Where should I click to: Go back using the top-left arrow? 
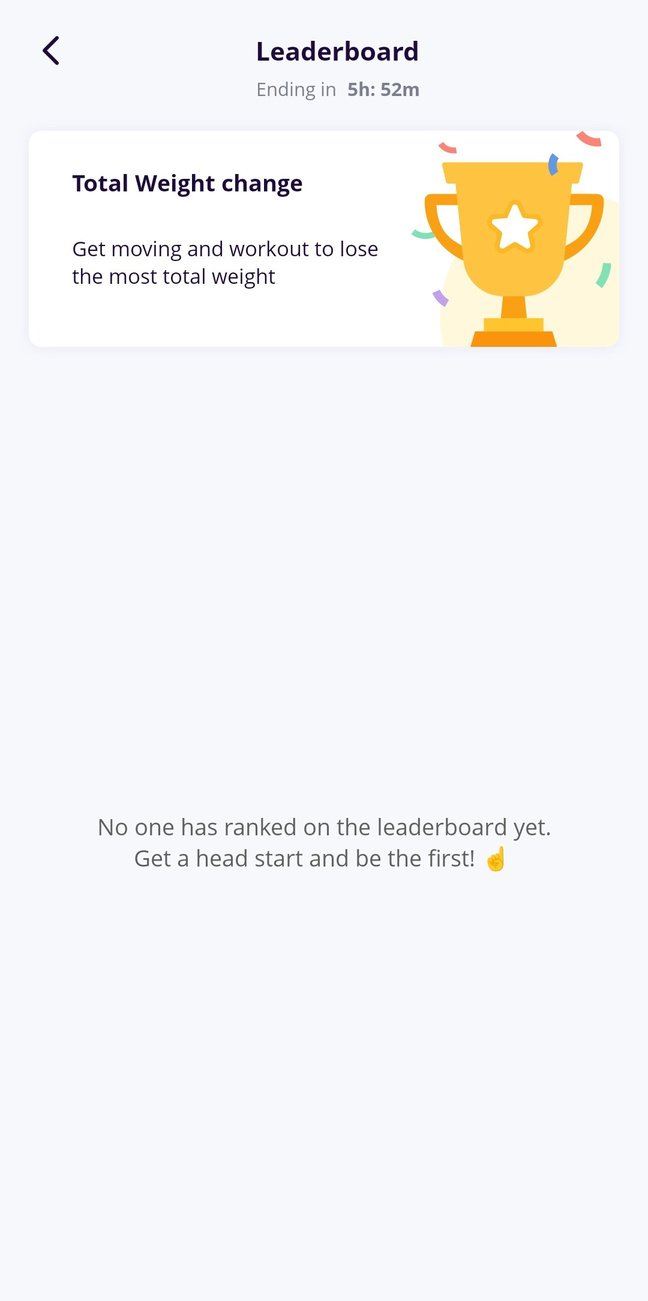pyautogui.click(x=51, y=51)
